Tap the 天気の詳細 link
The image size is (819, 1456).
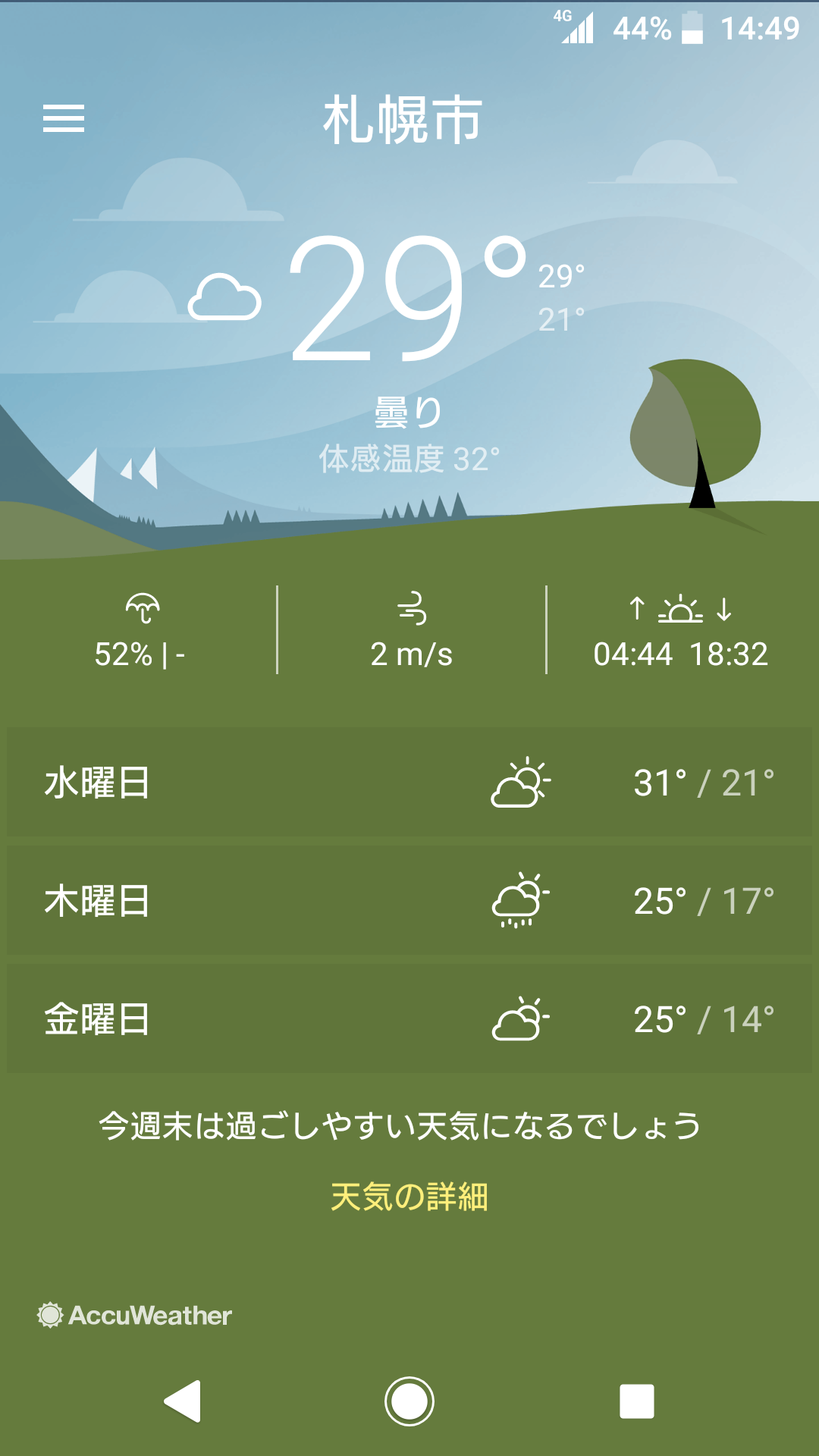[x=409, y=1197]
